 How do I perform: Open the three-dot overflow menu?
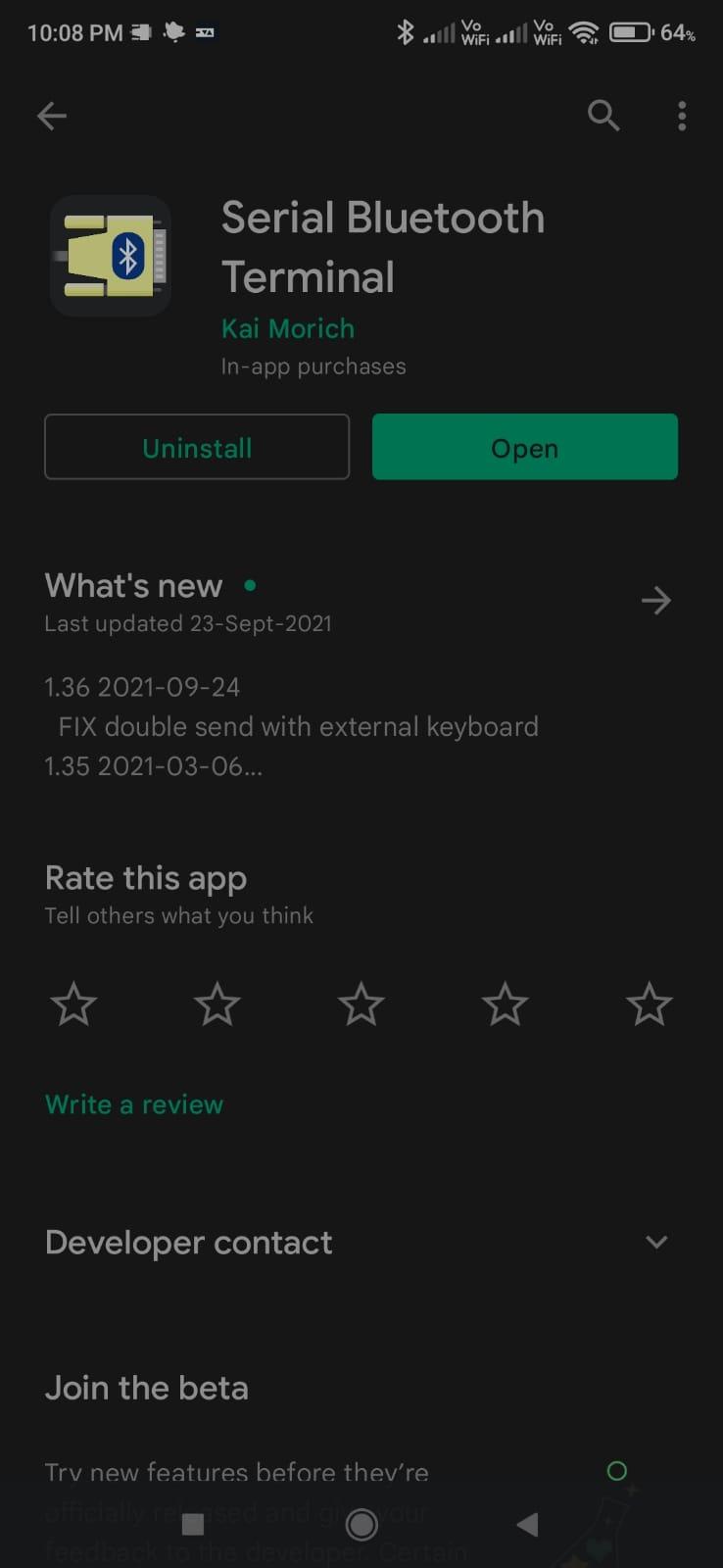click(x=682, y=116)
